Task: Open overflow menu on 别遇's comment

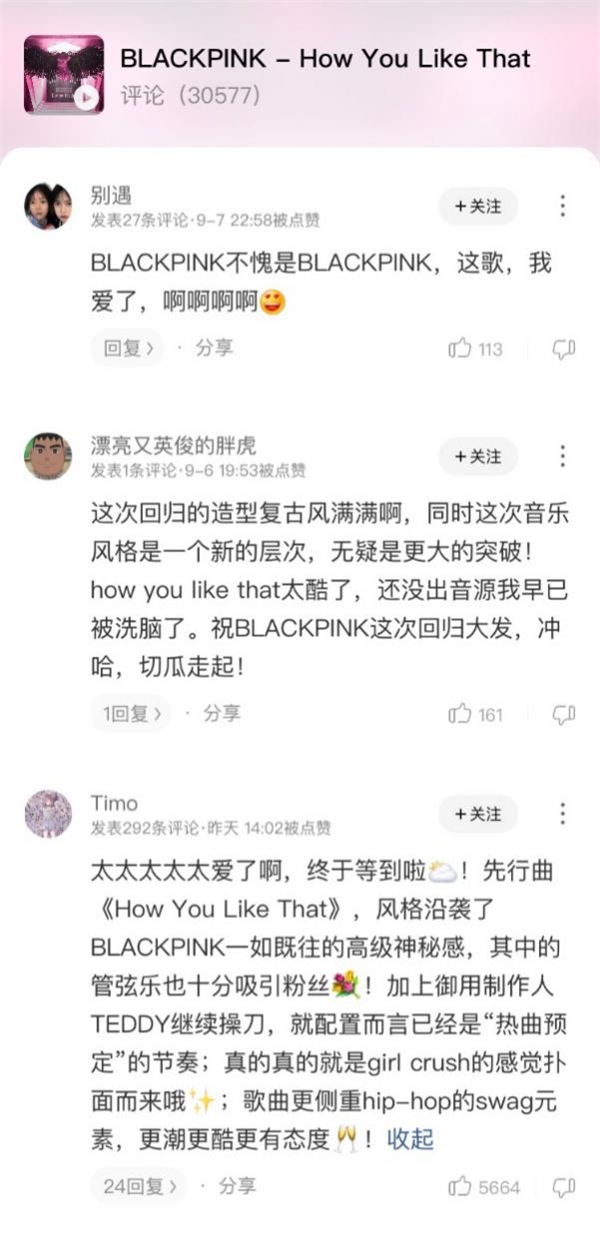Action: [x=563, y=206]
